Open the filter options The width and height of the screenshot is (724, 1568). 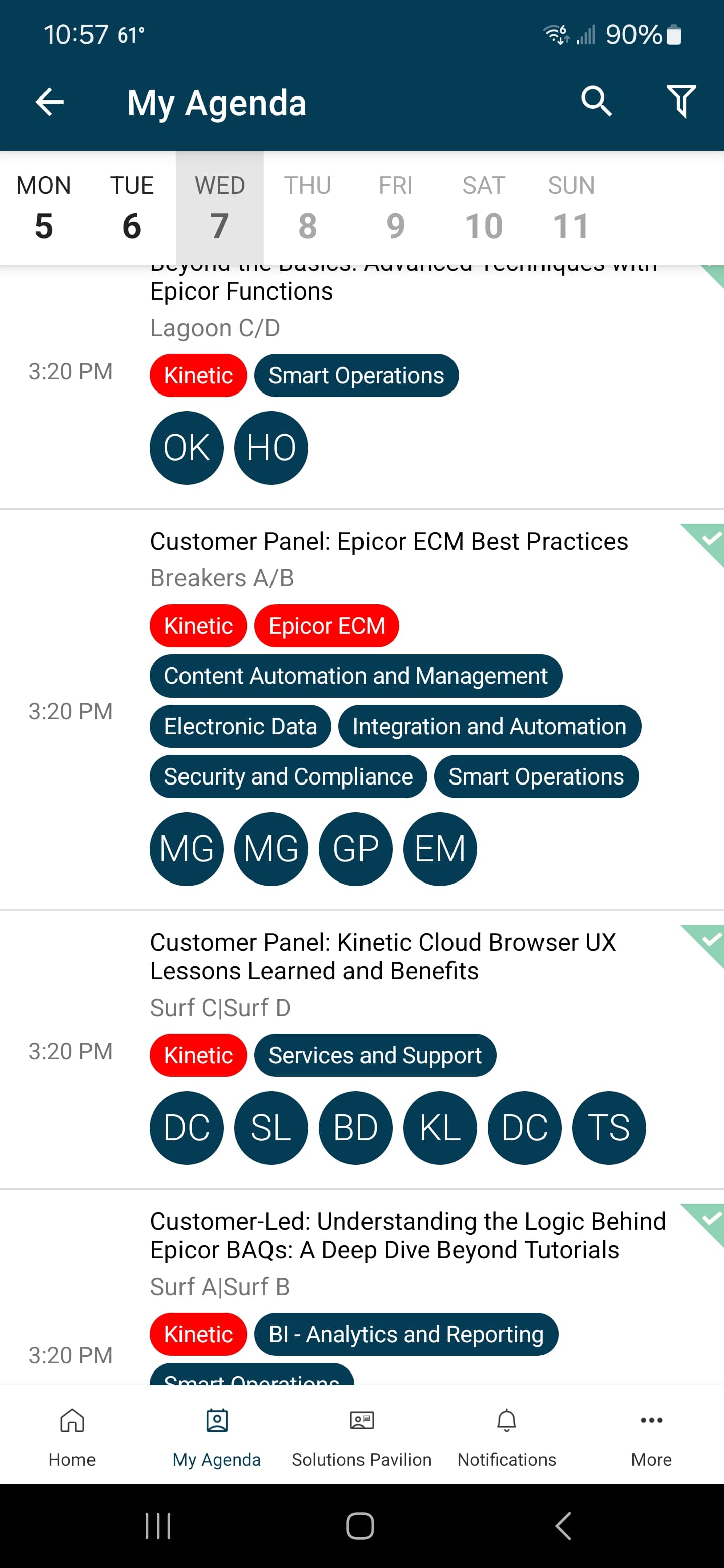[x=681, y=101]
